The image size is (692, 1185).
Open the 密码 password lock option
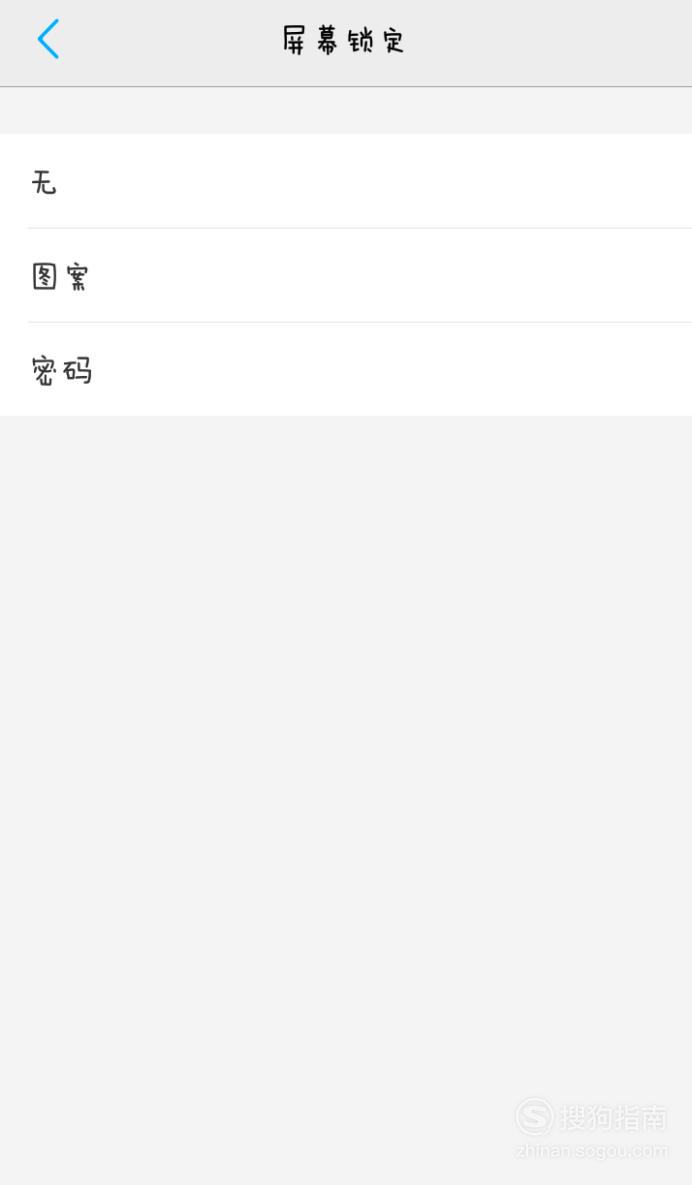click(346, 370)
